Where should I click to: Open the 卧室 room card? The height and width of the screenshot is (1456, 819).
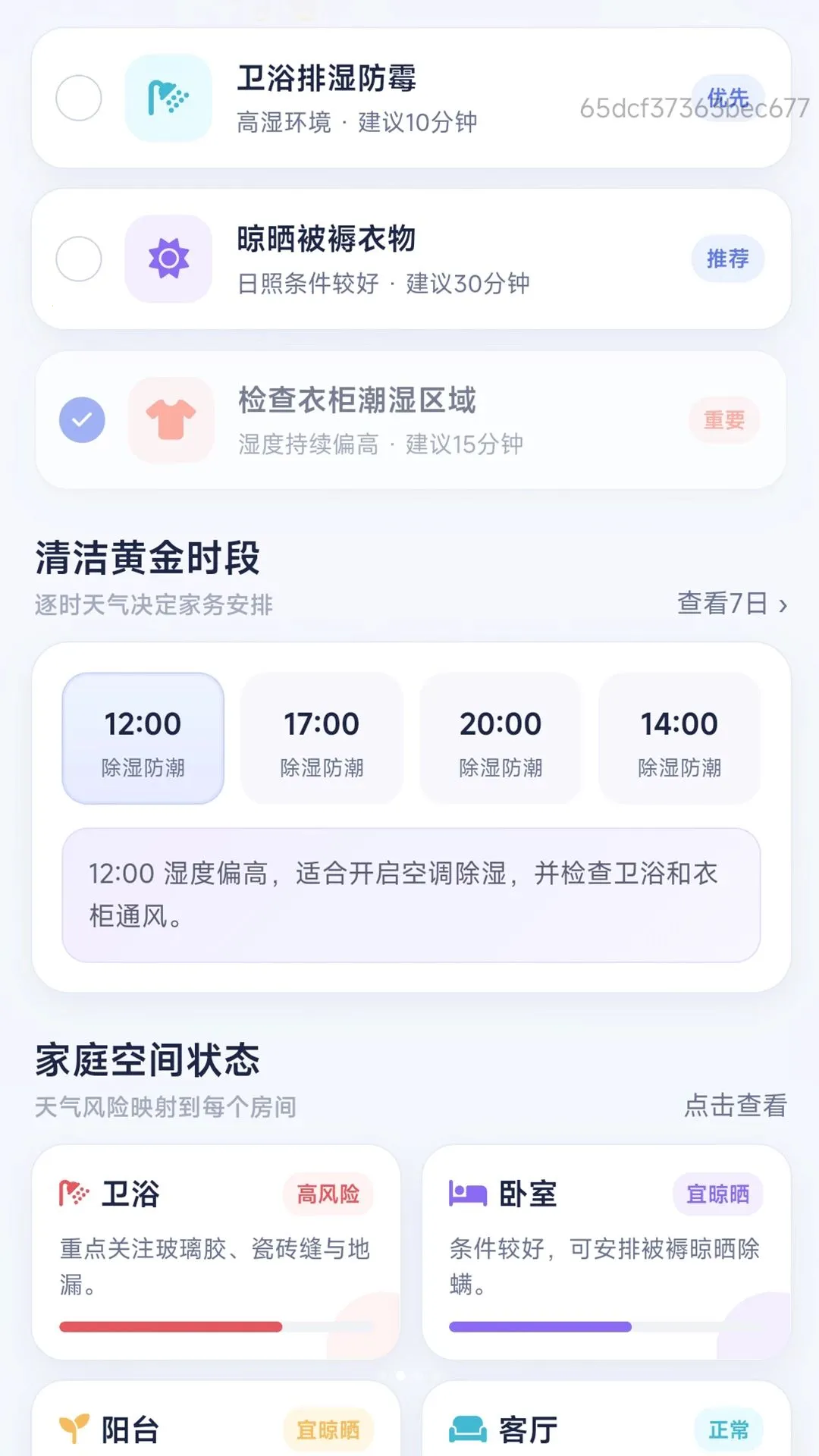pyautogui.click(x=606, y=1252)
